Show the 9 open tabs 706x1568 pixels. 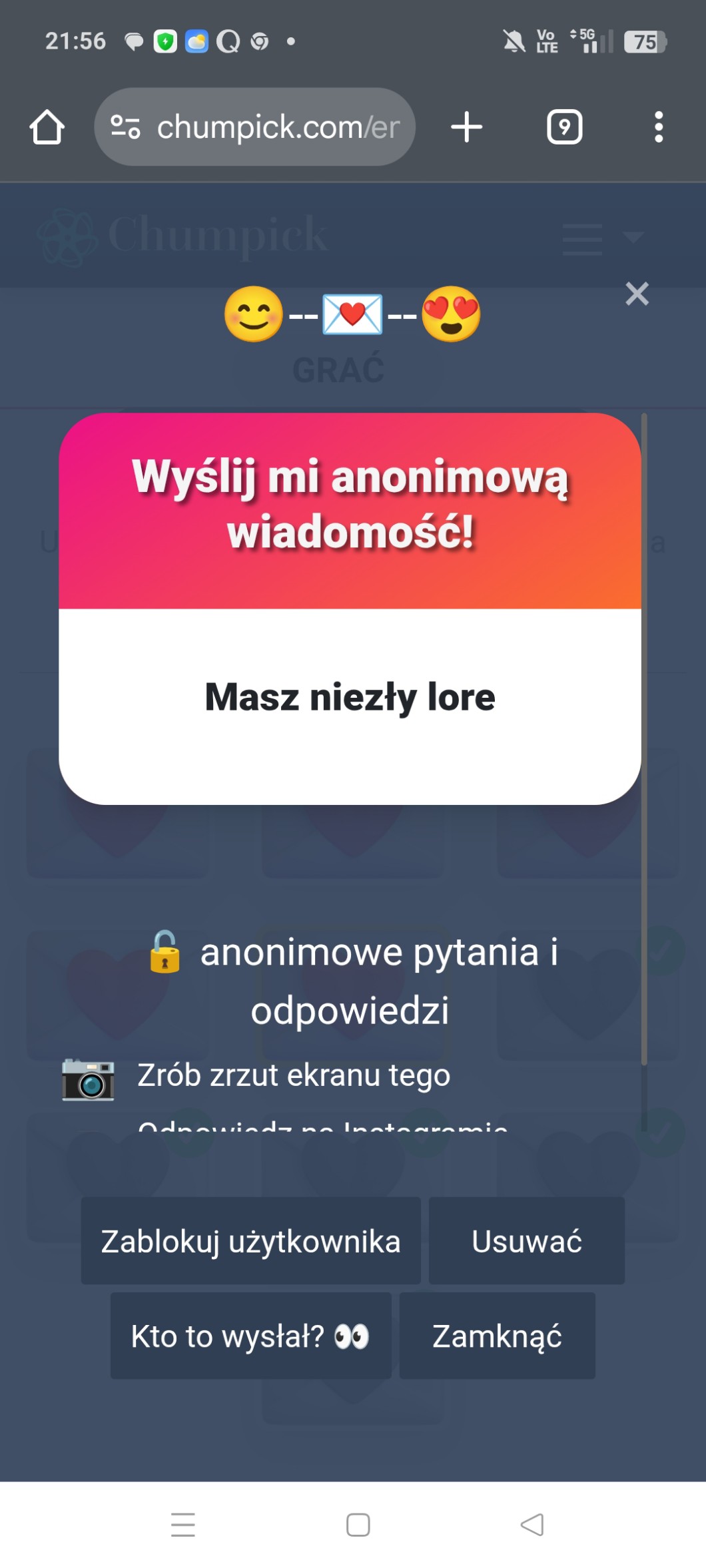click(x=564, y=127)
